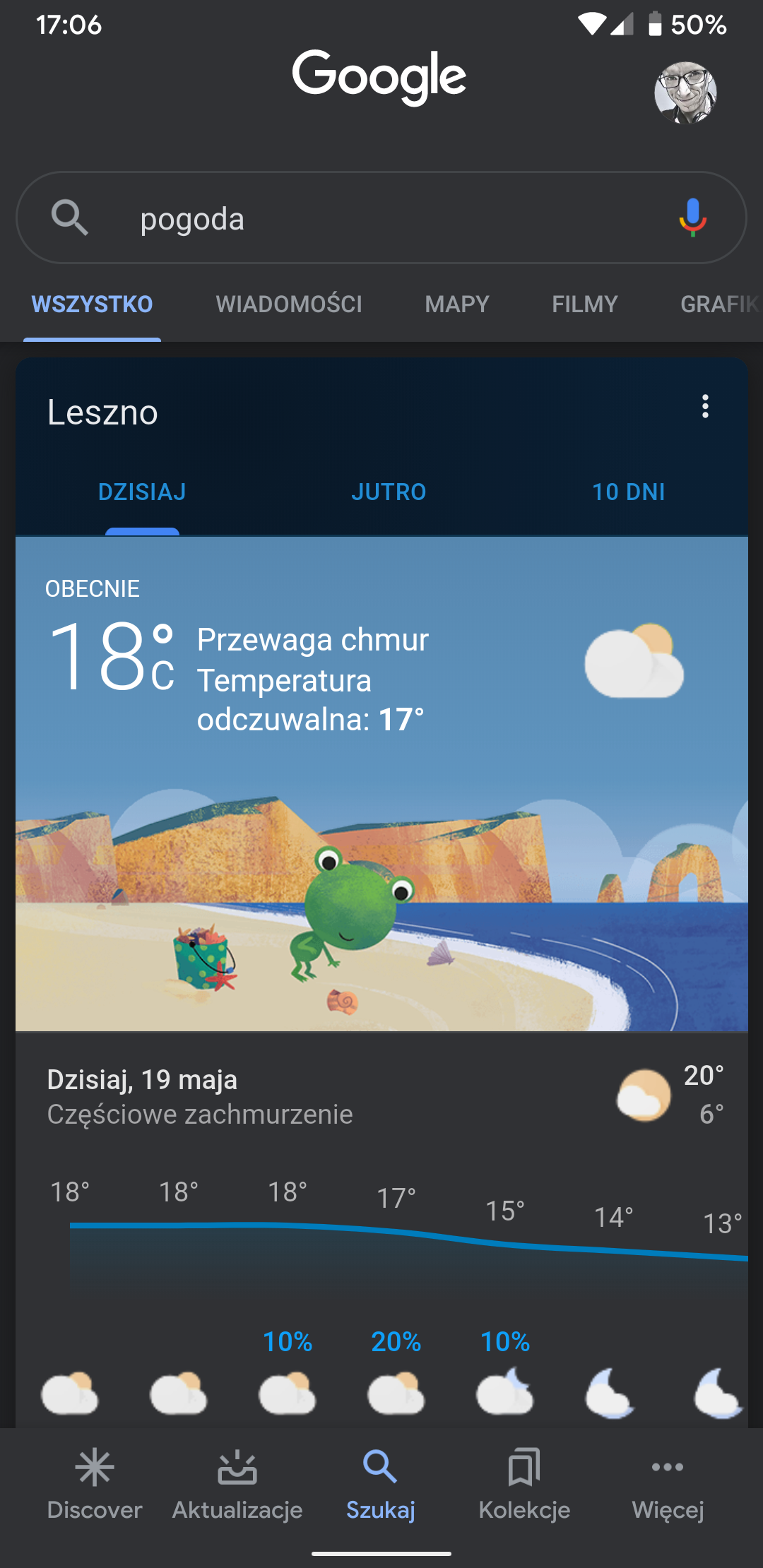The image size is (763, 1568).
Task: Switch to the Mapy results tab
Action: click(x=457, y=304)
